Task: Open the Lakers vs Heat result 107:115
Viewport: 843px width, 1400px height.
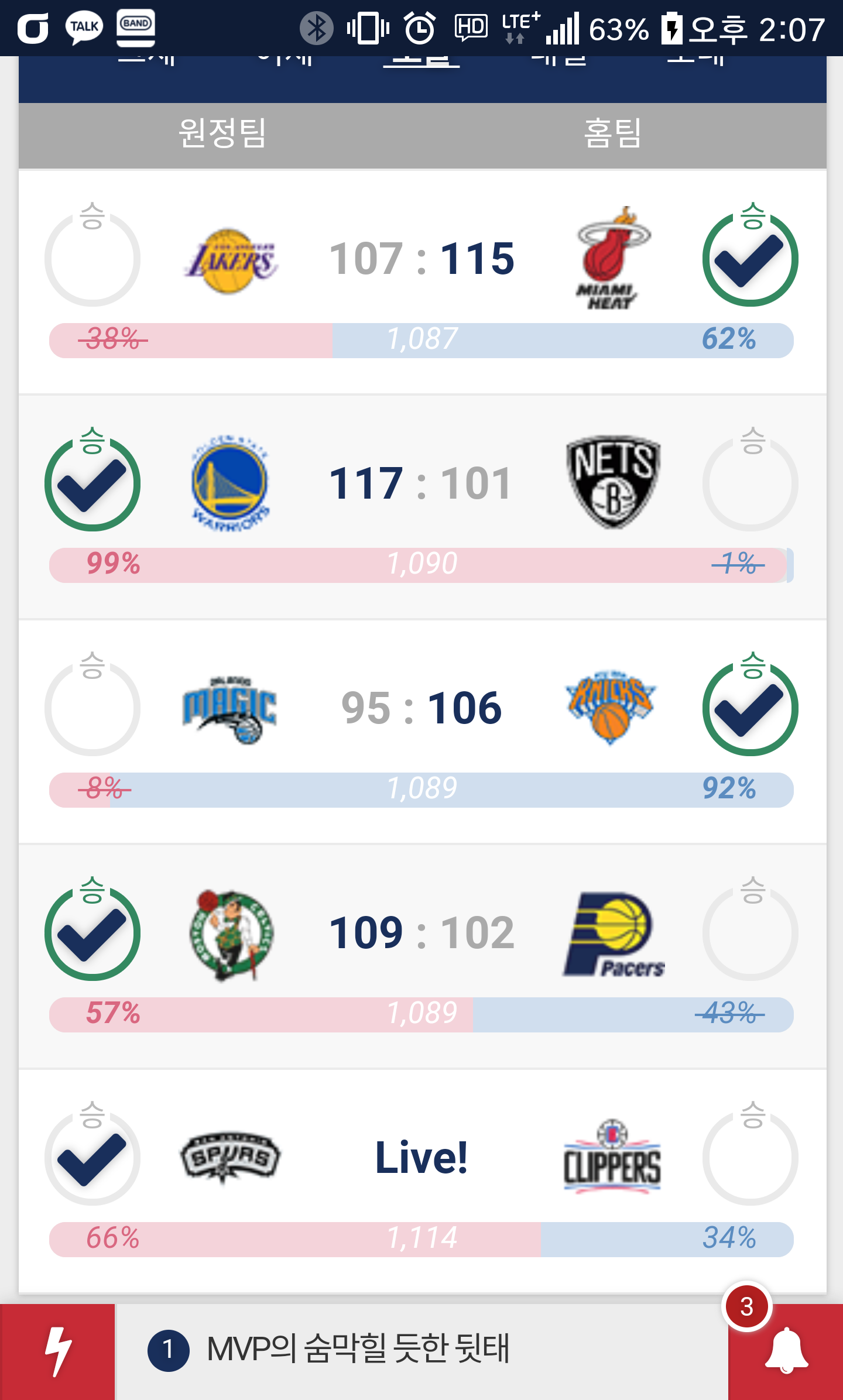Action: (x=421, y=259)
